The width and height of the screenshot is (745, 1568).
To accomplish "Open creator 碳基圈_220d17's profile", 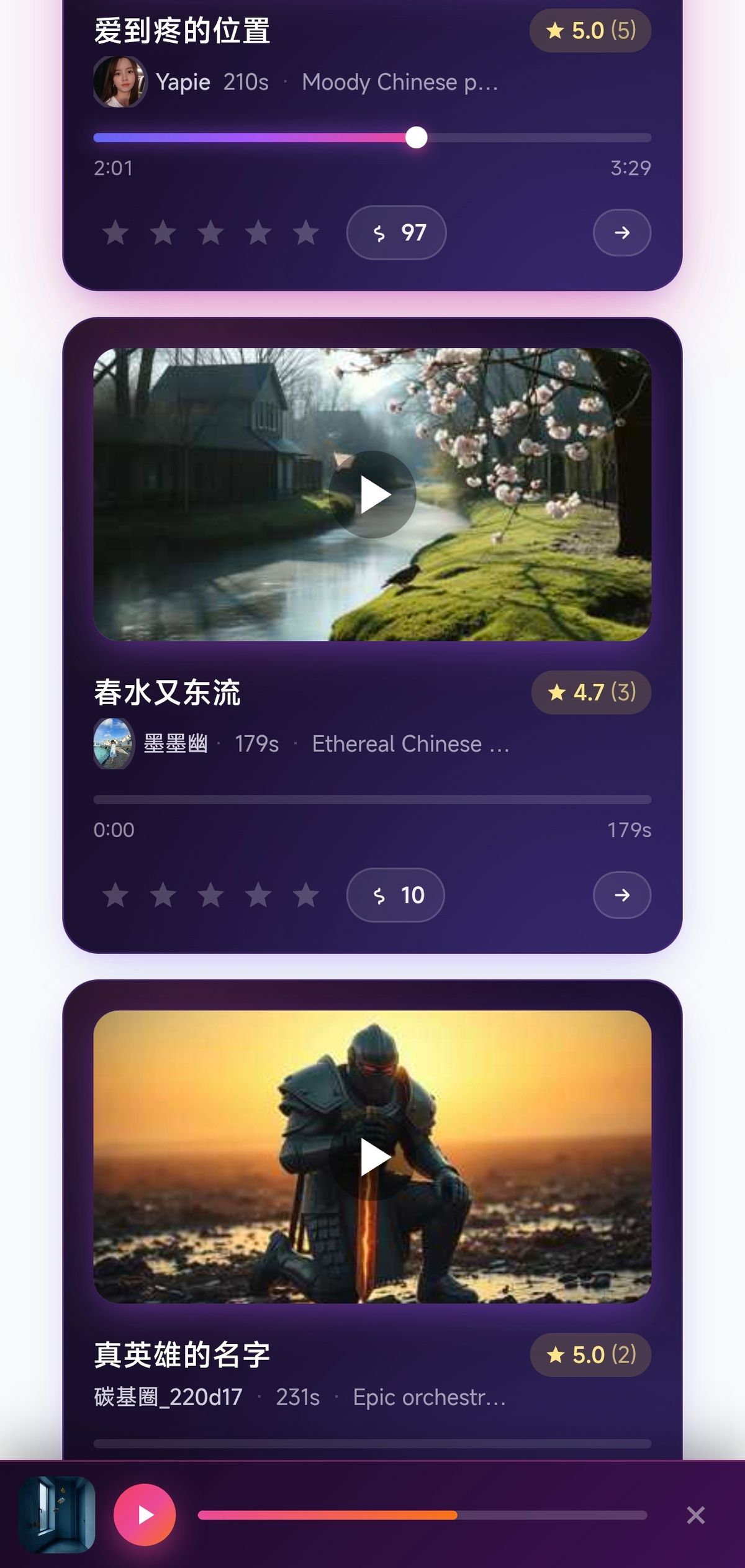I will [x=168, y=1397].
